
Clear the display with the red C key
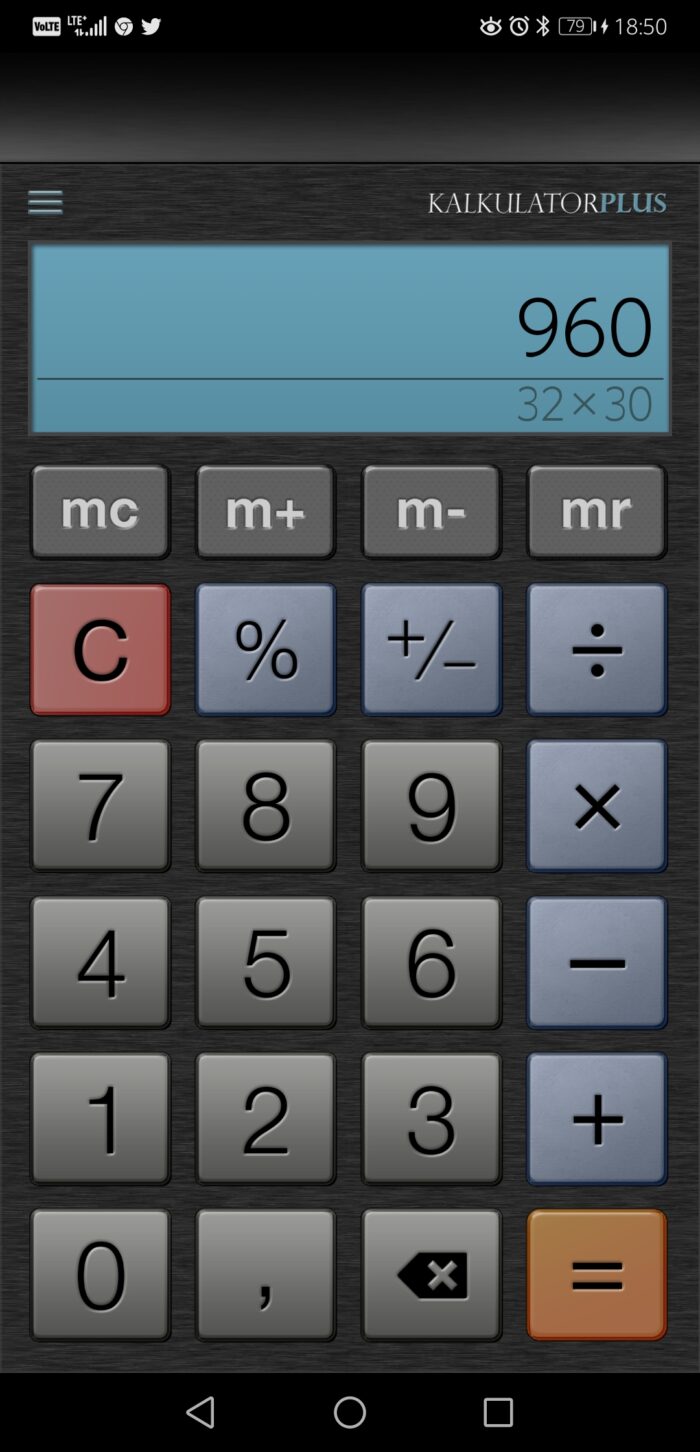100,650
